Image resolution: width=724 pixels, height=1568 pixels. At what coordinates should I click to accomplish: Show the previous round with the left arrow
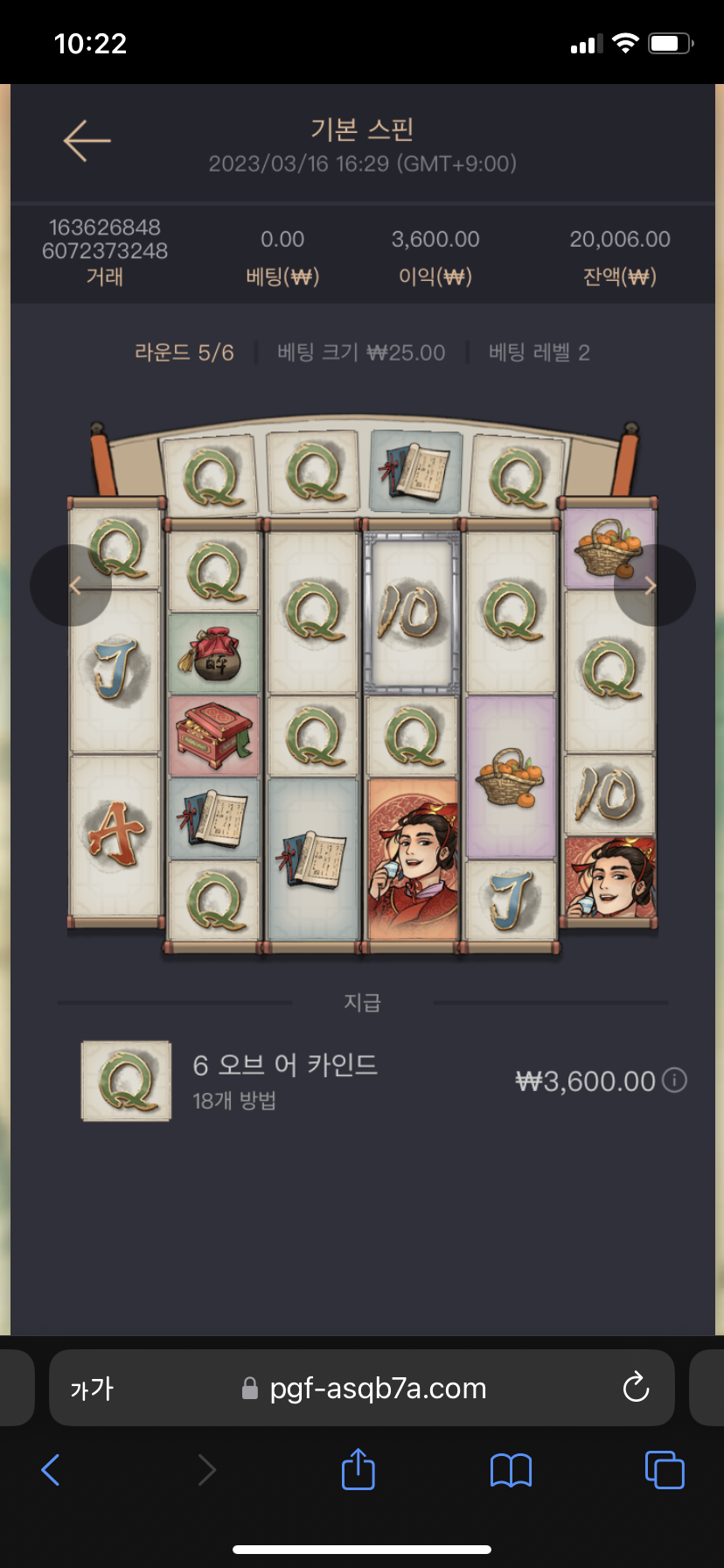pyautogui.click(x=72, y=585)
